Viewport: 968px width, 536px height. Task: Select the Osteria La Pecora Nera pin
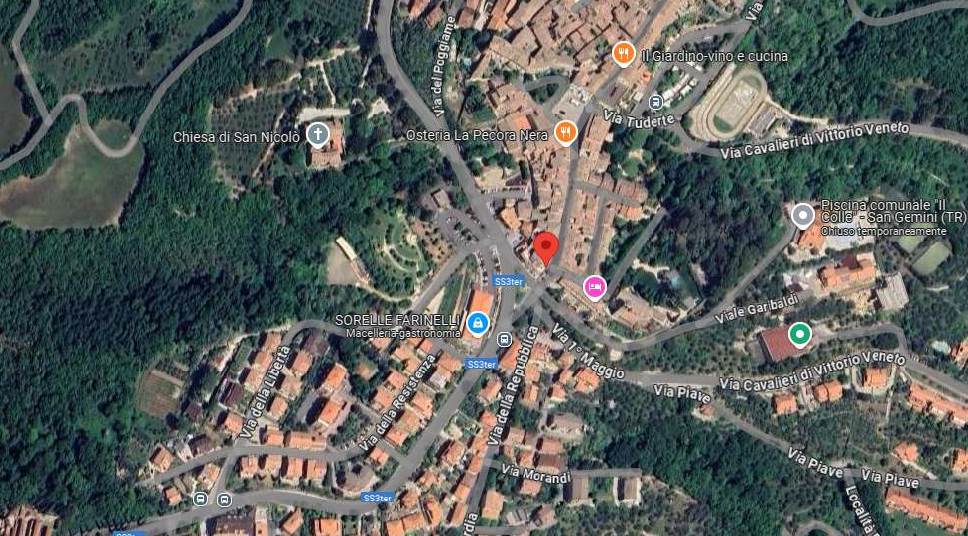point(566,132)
